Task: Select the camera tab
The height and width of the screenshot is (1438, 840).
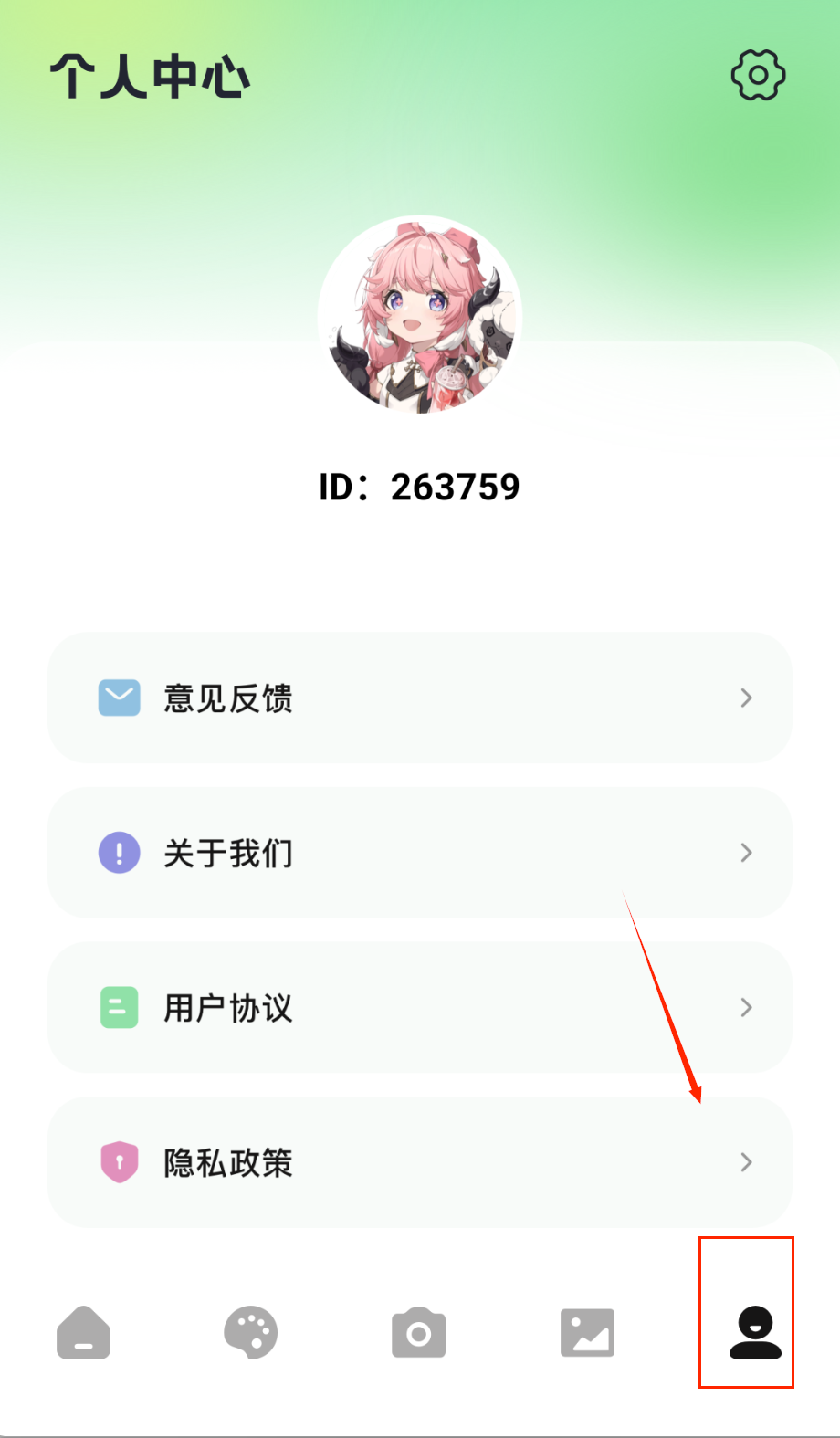Action: (x=419, y=1333)
